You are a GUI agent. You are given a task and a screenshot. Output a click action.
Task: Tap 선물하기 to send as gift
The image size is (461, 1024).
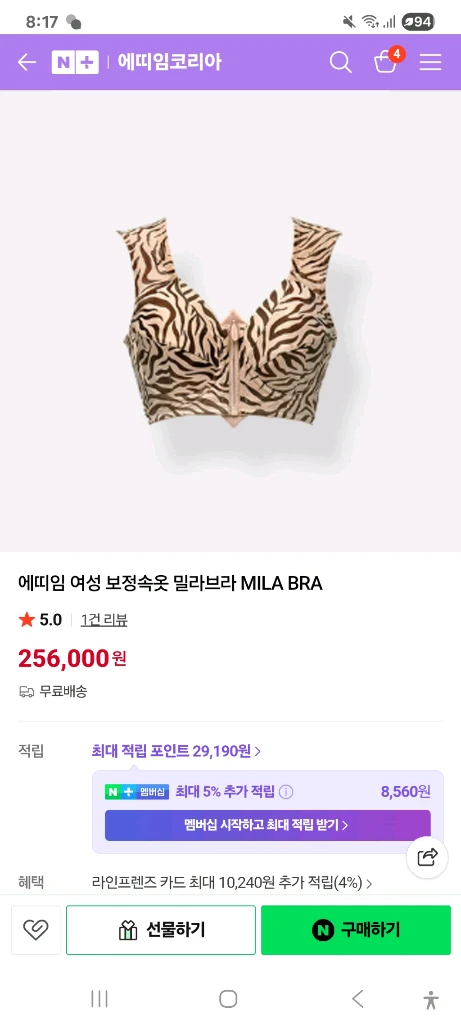tap(161, 930)
